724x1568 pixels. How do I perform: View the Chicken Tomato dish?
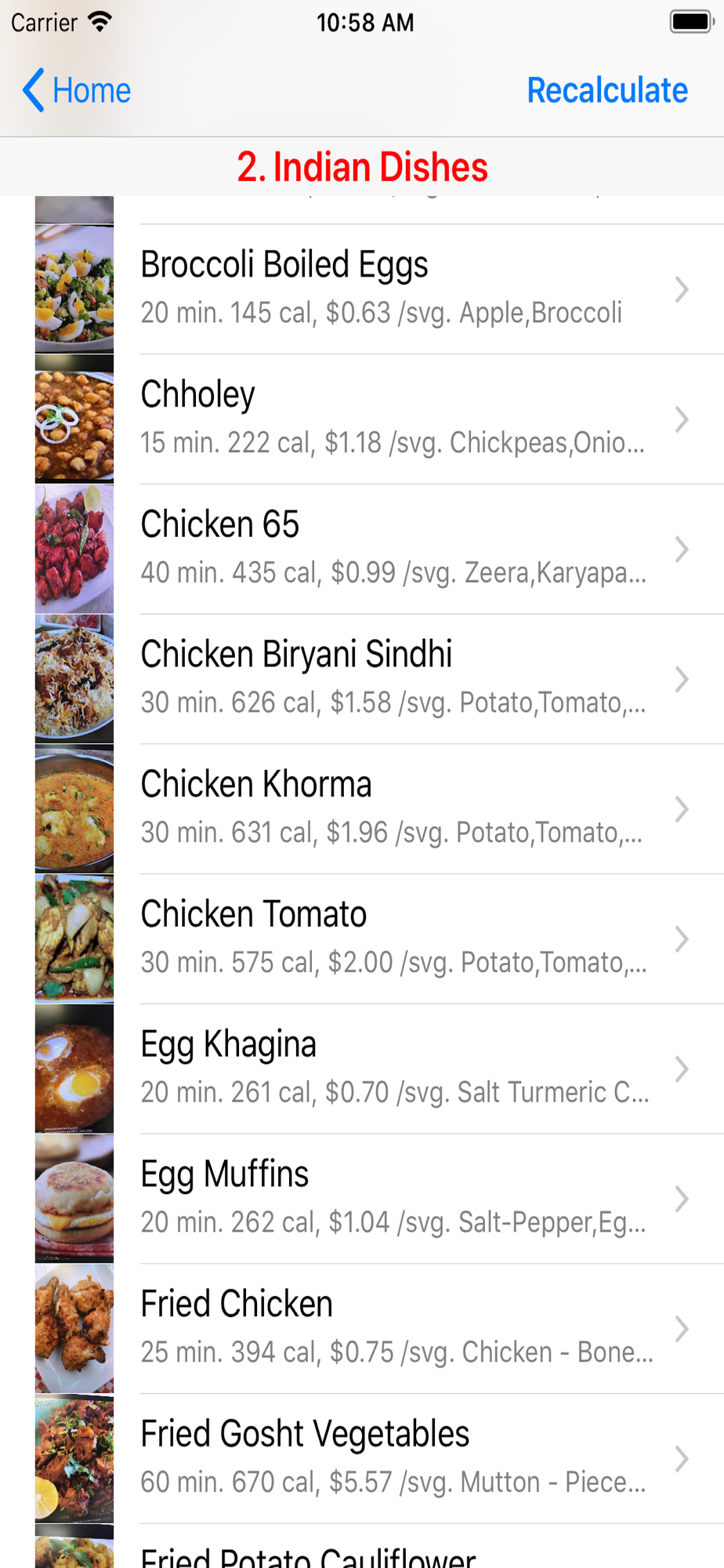tap(392, 938)
